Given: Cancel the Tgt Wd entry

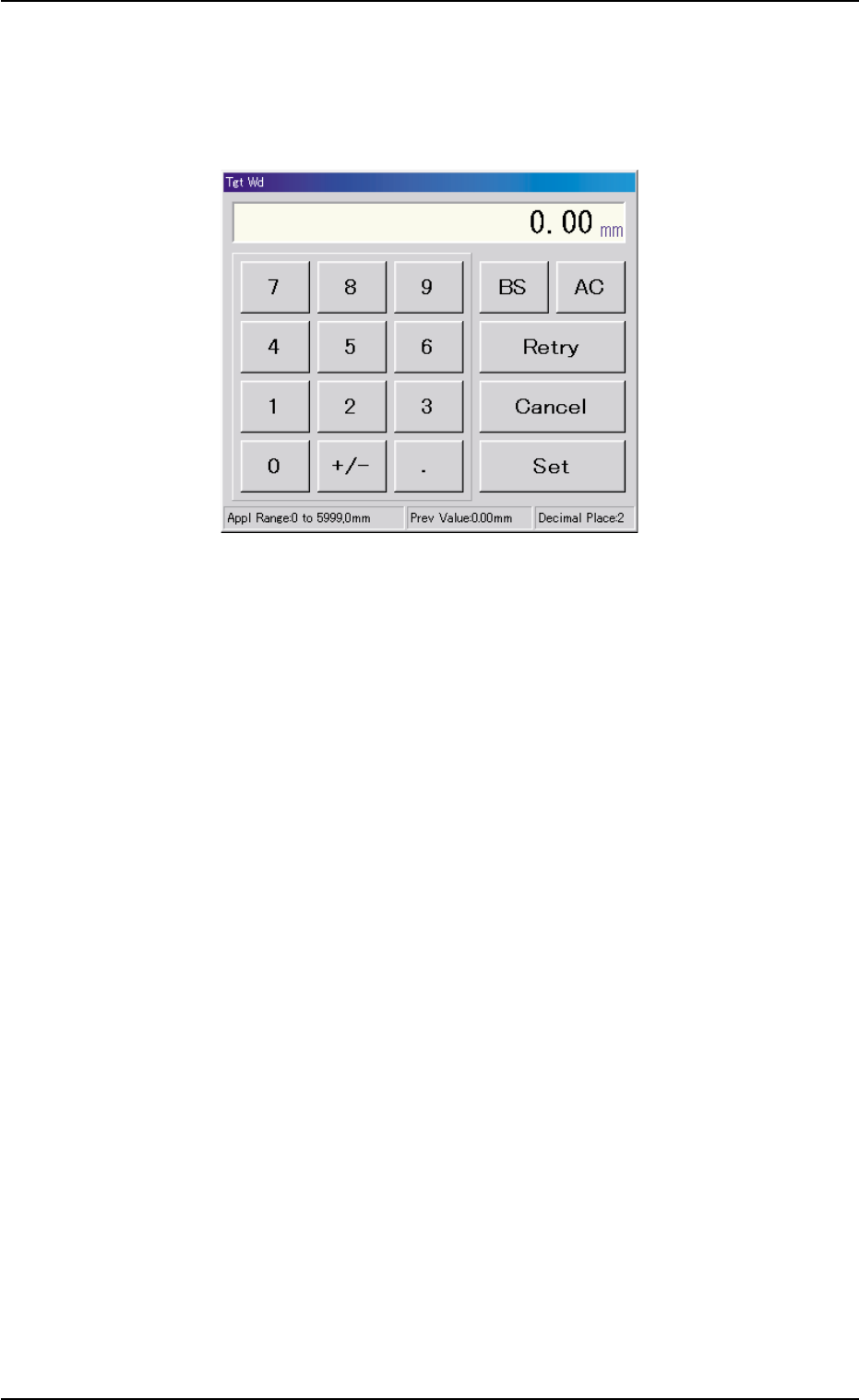Looking at the screenshot, I should click(x=551, y=407).
